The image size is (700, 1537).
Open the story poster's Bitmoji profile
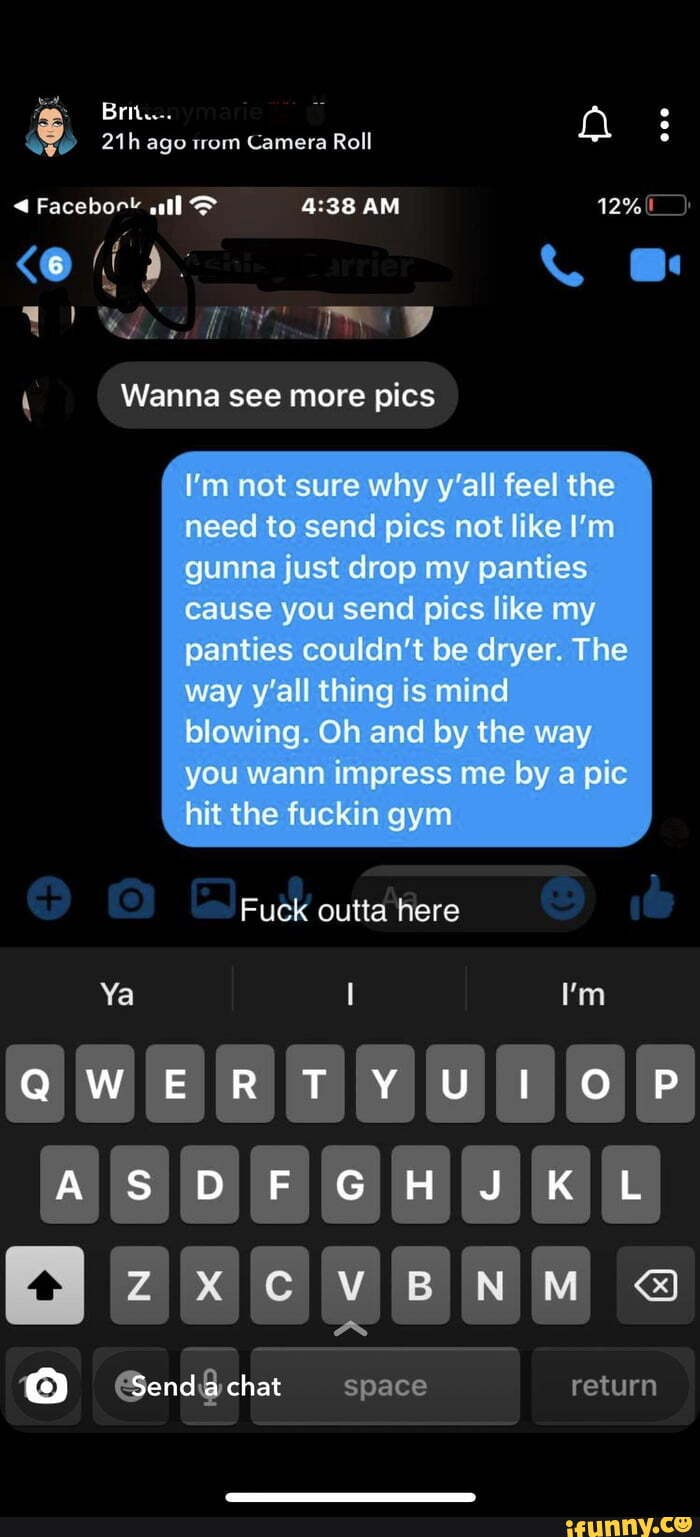tap(50, 128)
